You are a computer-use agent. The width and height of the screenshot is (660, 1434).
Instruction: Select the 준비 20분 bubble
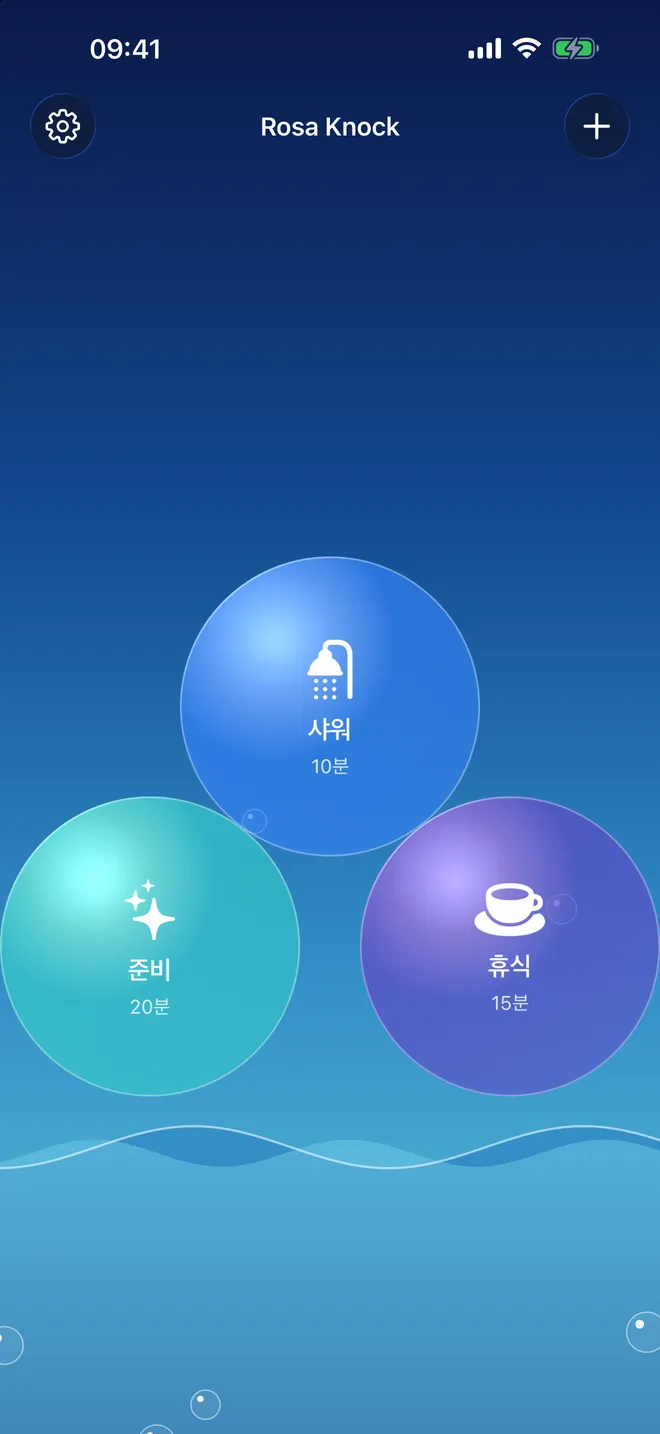coord(150,946)
